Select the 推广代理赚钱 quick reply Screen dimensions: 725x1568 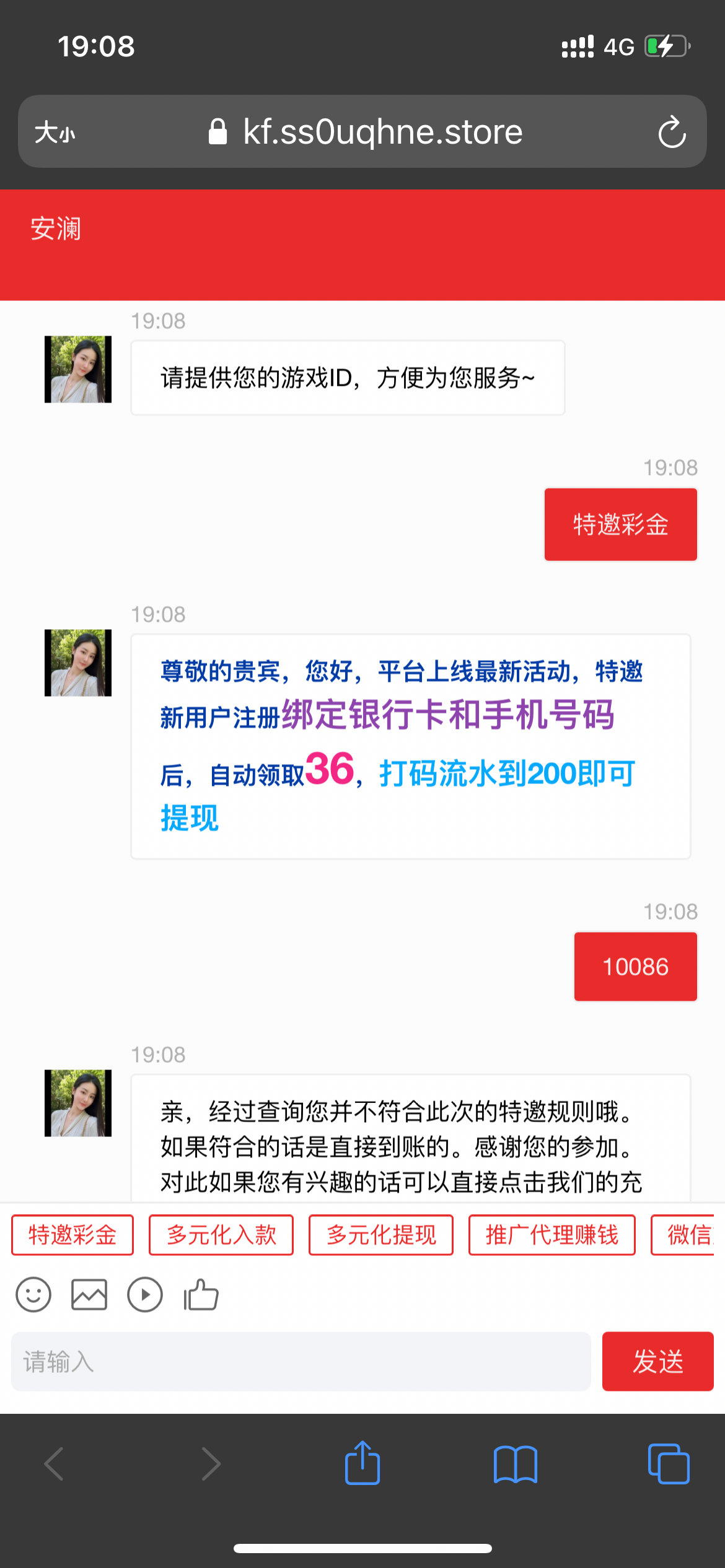click(x=551, y=1234)
